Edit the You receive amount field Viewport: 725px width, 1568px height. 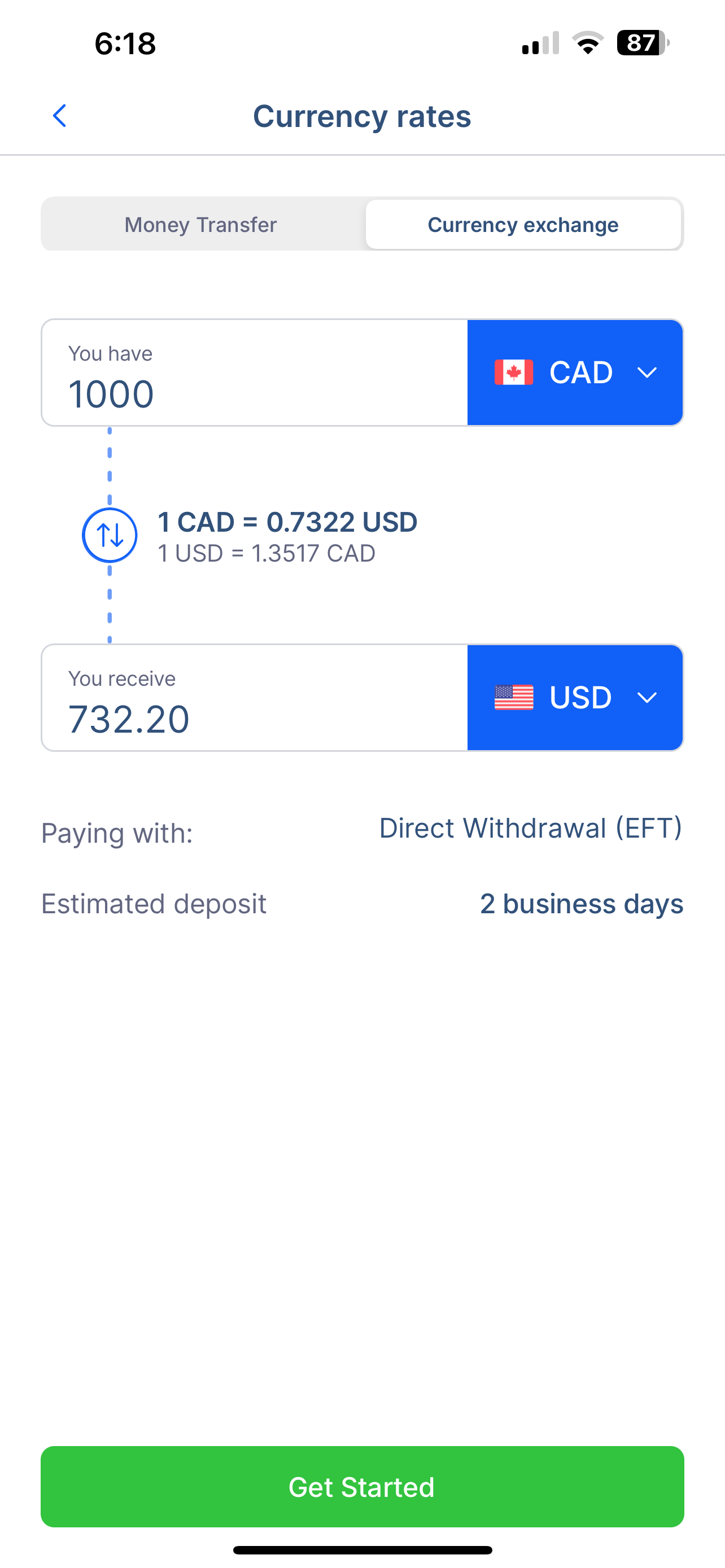point(255,698)
